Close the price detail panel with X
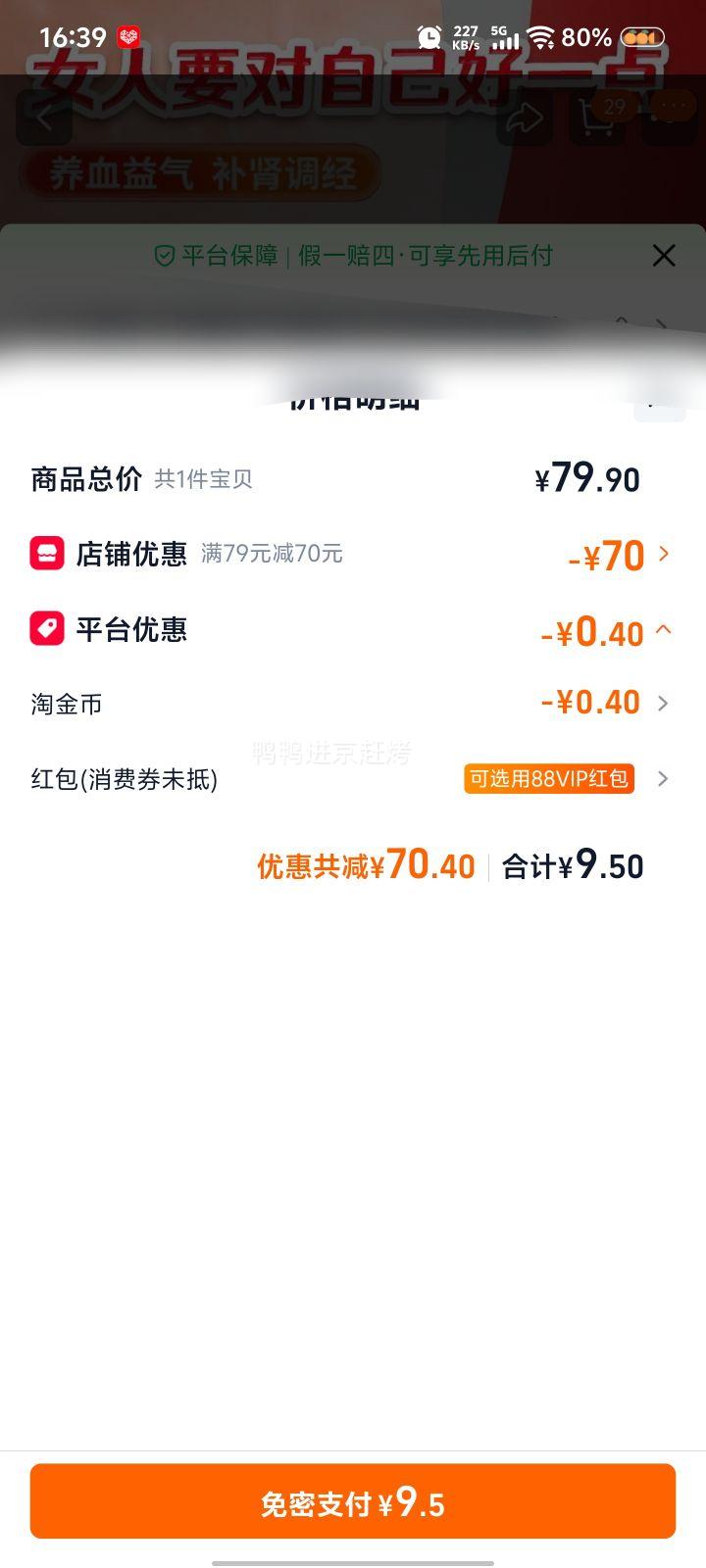Screen dimensions: 706x1568 [664, 255]
